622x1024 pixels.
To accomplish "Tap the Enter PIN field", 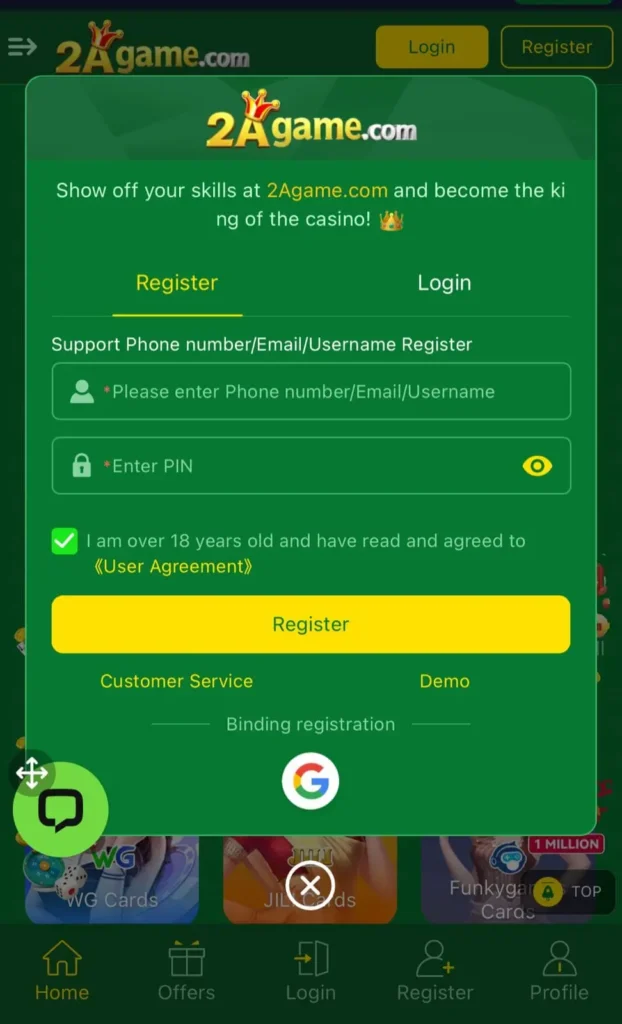I will coord(300,466).
